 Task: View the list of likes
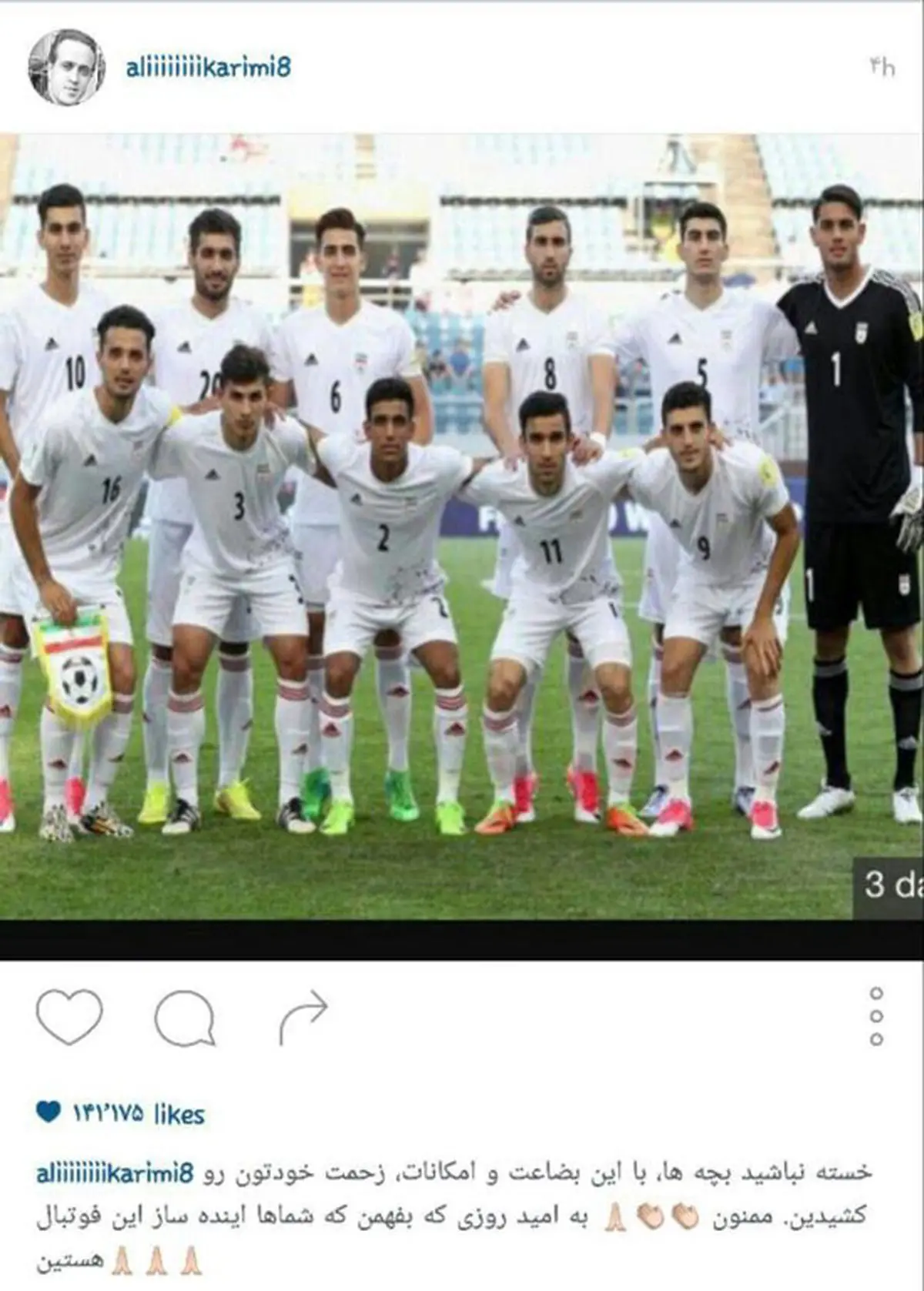tap(139, 1113)
